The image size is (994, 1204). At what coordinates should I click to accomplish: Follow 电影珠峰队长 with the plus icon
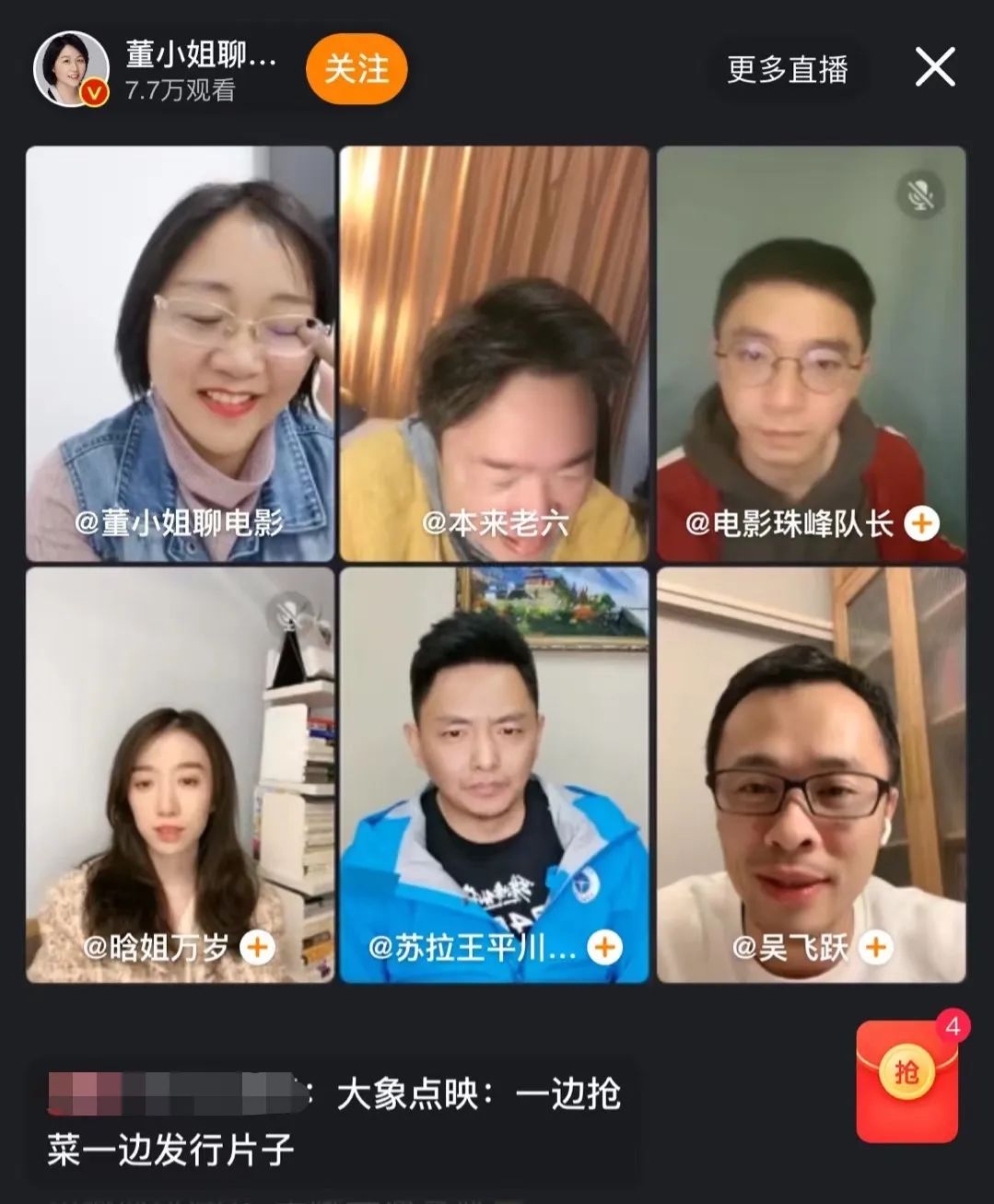921,523
